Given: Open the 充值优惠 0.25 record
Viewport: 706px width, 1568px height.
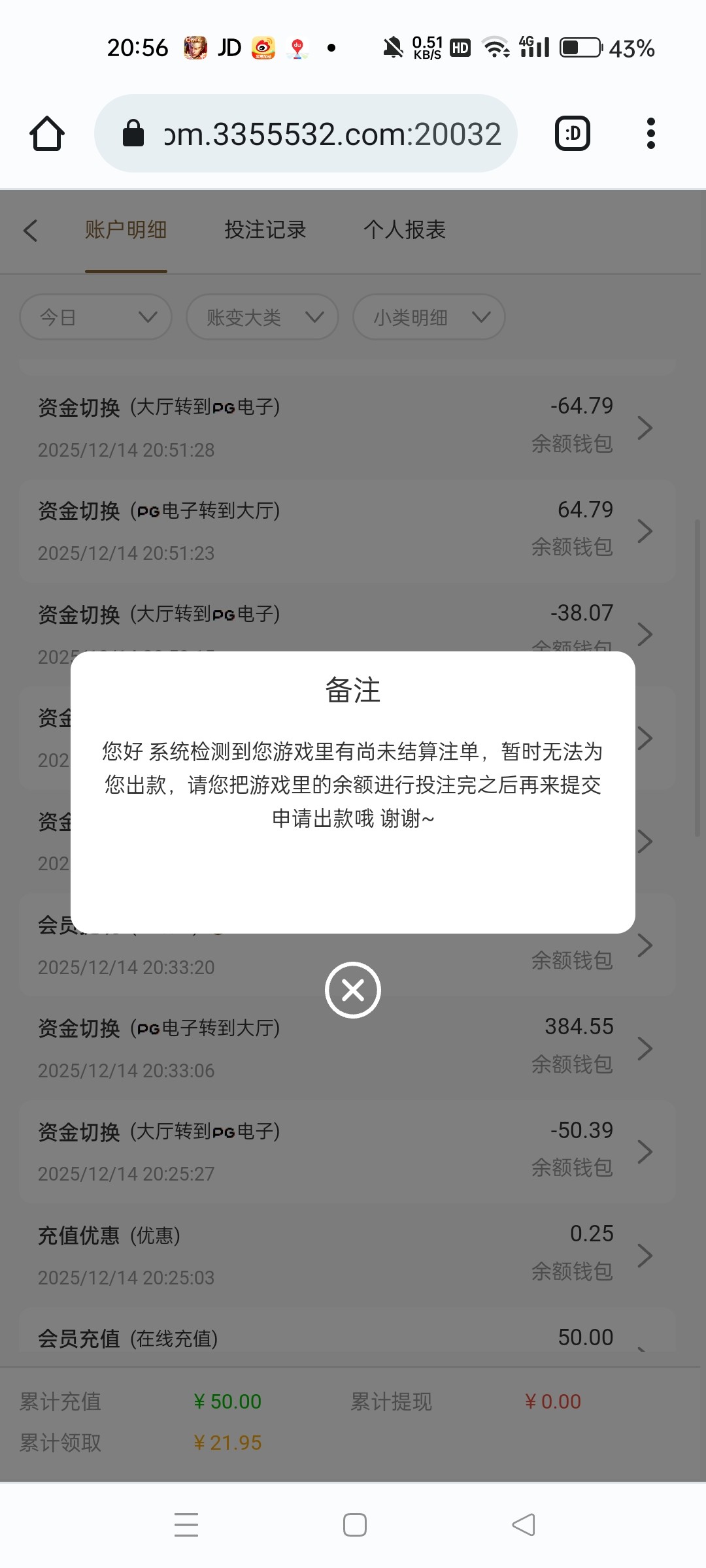Looking at the screenshot, I should coord(346,1255).
